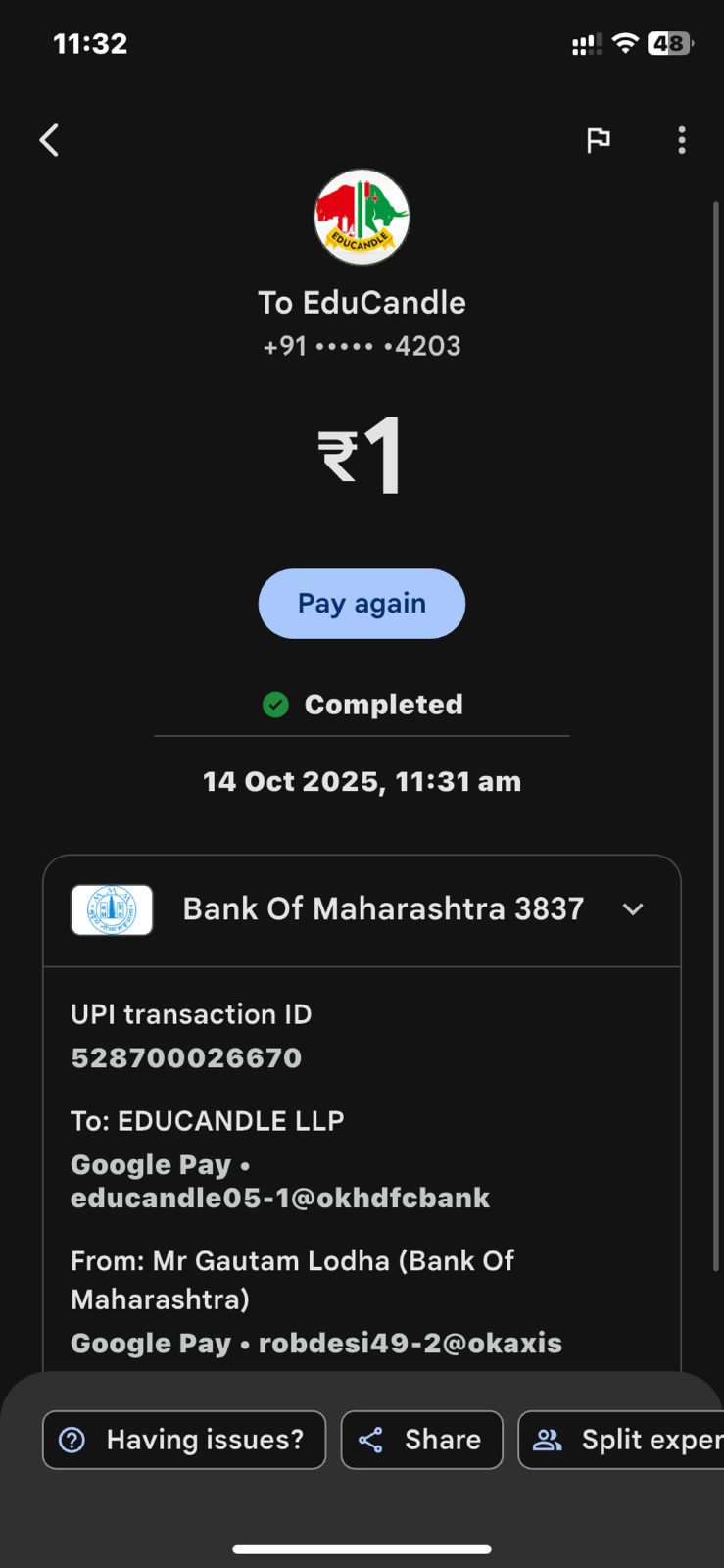Share this payment receipt

click(421, 1440)
